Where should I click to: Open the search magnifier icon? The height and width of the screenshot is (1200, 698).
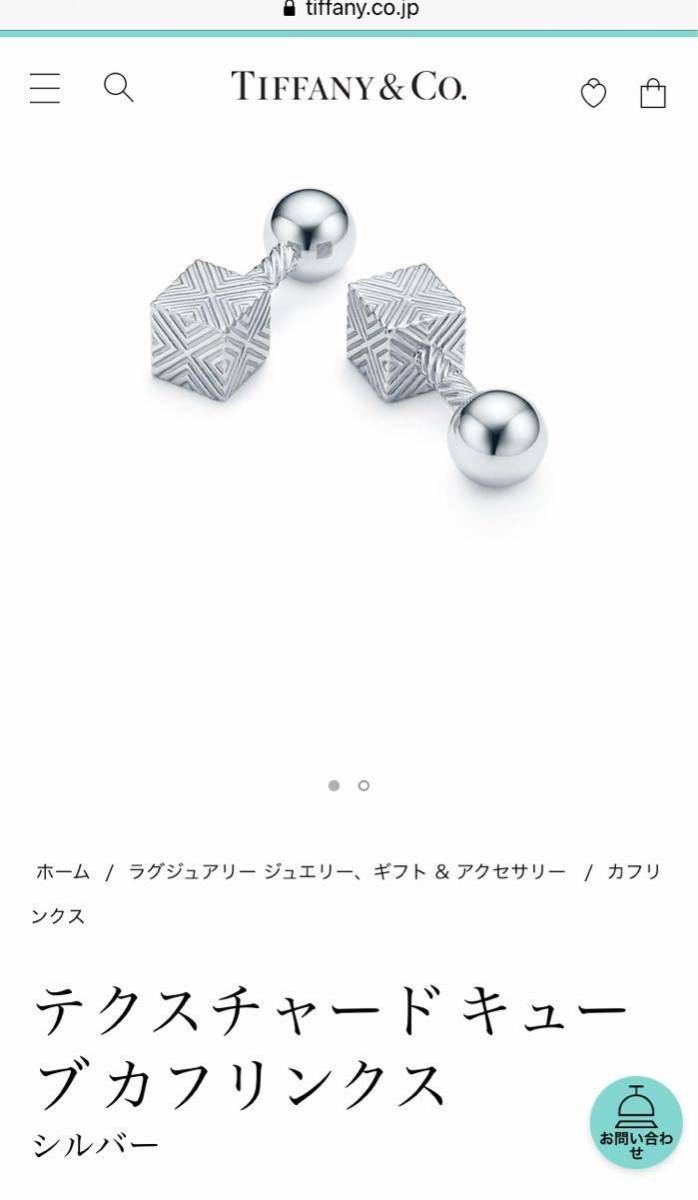[118, 88]
